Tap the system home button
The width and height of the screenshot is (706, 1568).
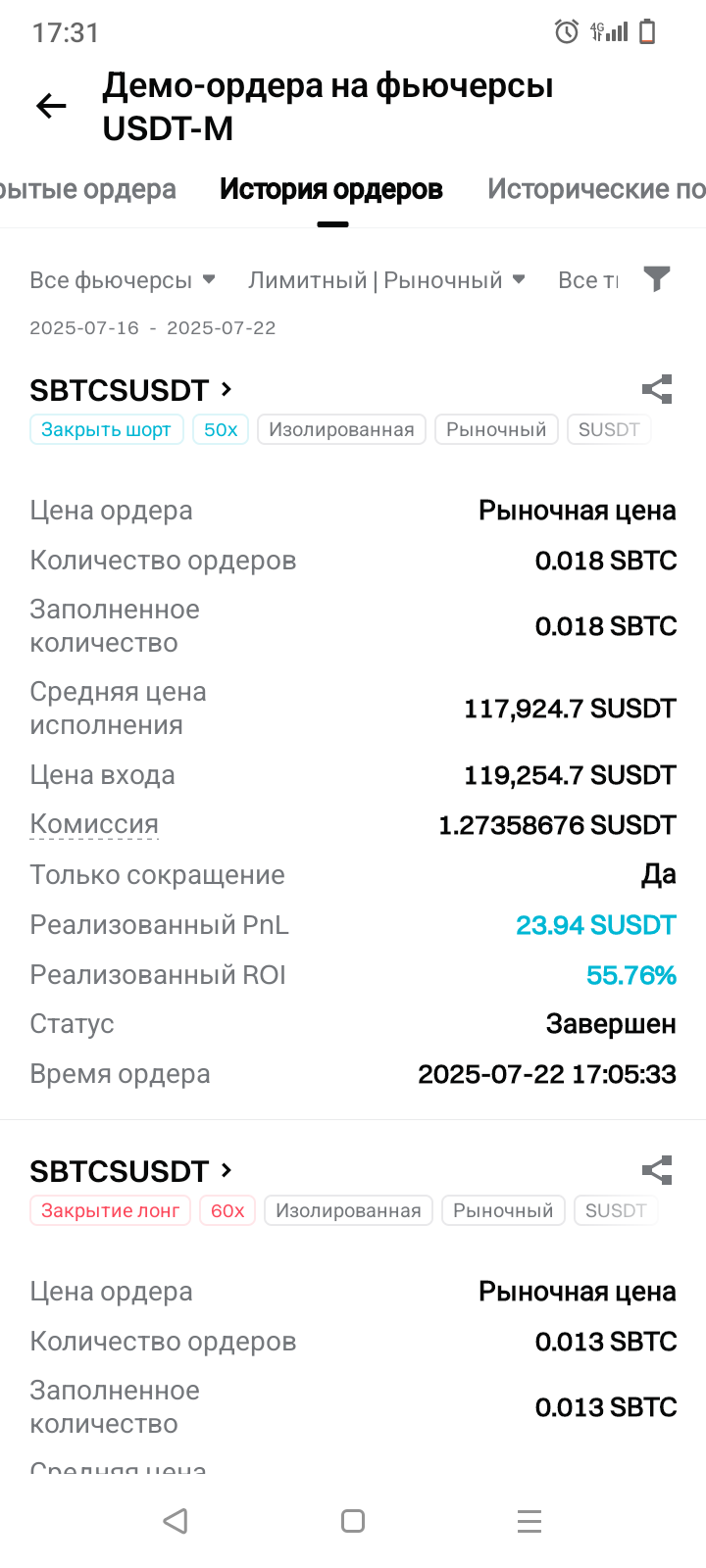tap(353, 1521)
